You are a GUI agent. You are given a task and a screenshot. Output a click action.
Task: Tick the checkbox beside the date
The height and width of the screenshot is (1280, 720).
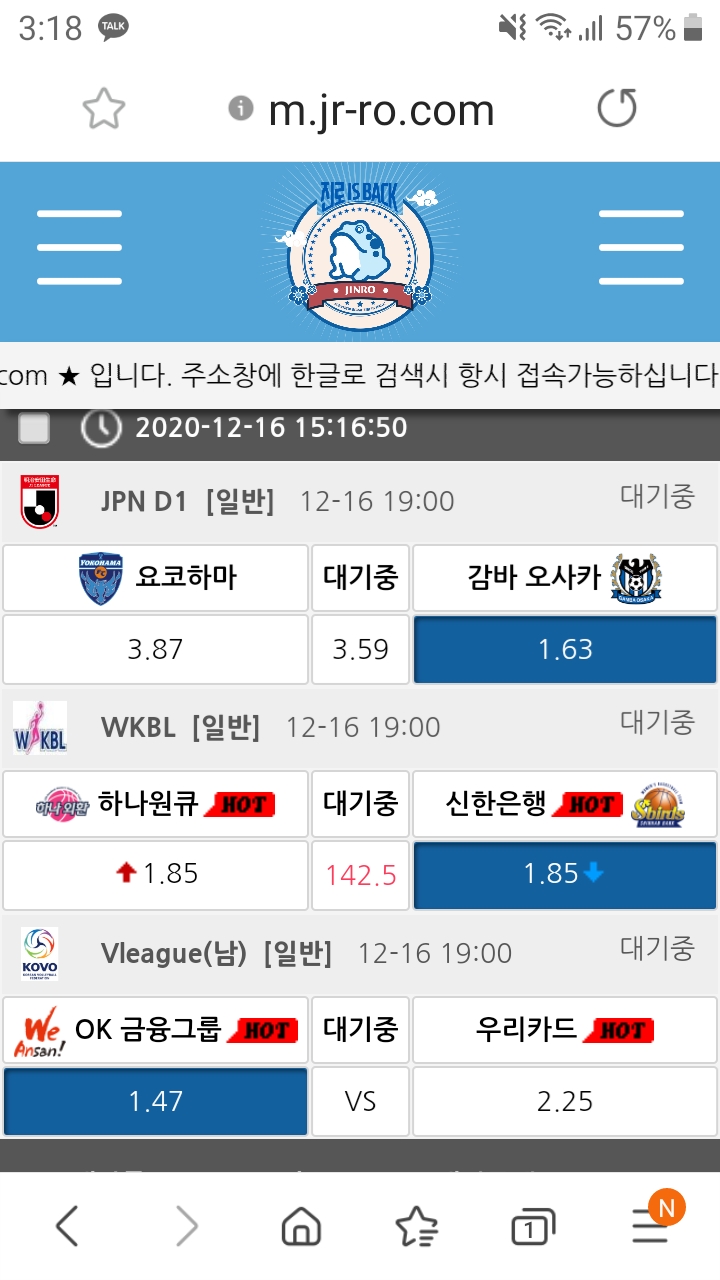(34, 428)
